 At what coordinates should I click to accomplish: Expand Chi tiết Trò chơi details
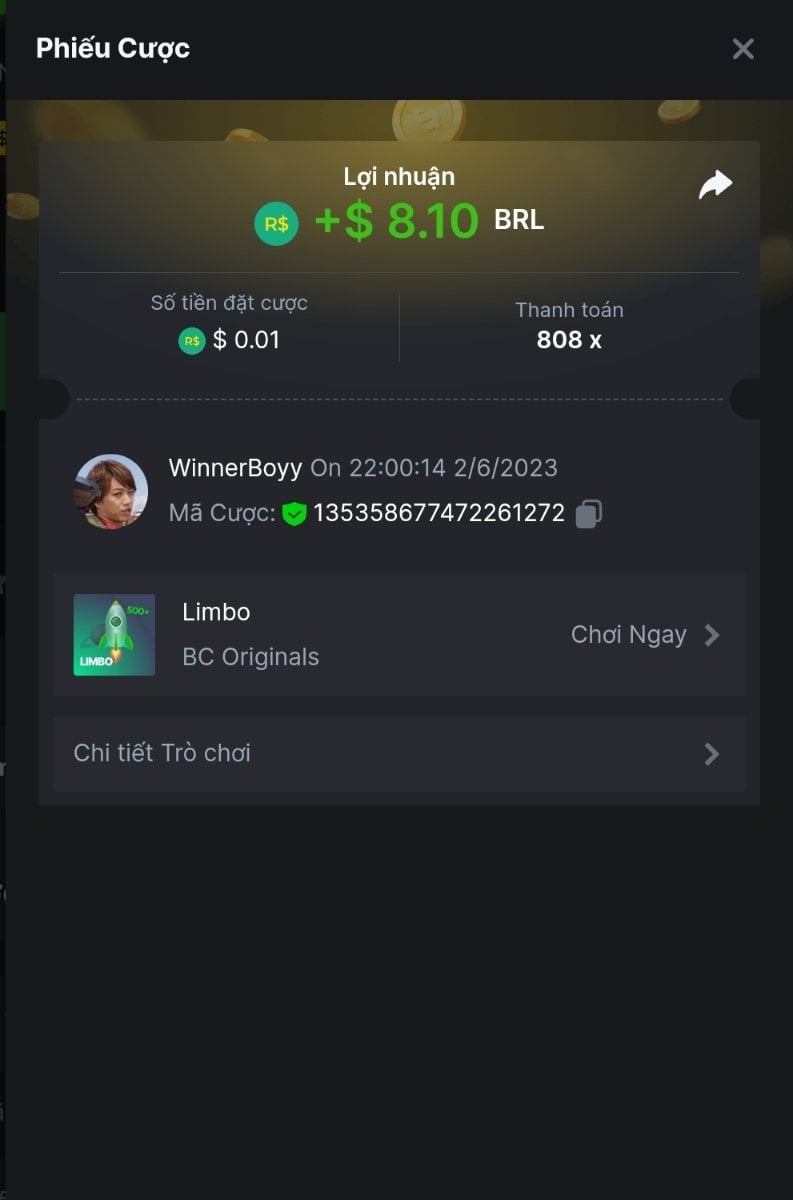click(398, 753)
